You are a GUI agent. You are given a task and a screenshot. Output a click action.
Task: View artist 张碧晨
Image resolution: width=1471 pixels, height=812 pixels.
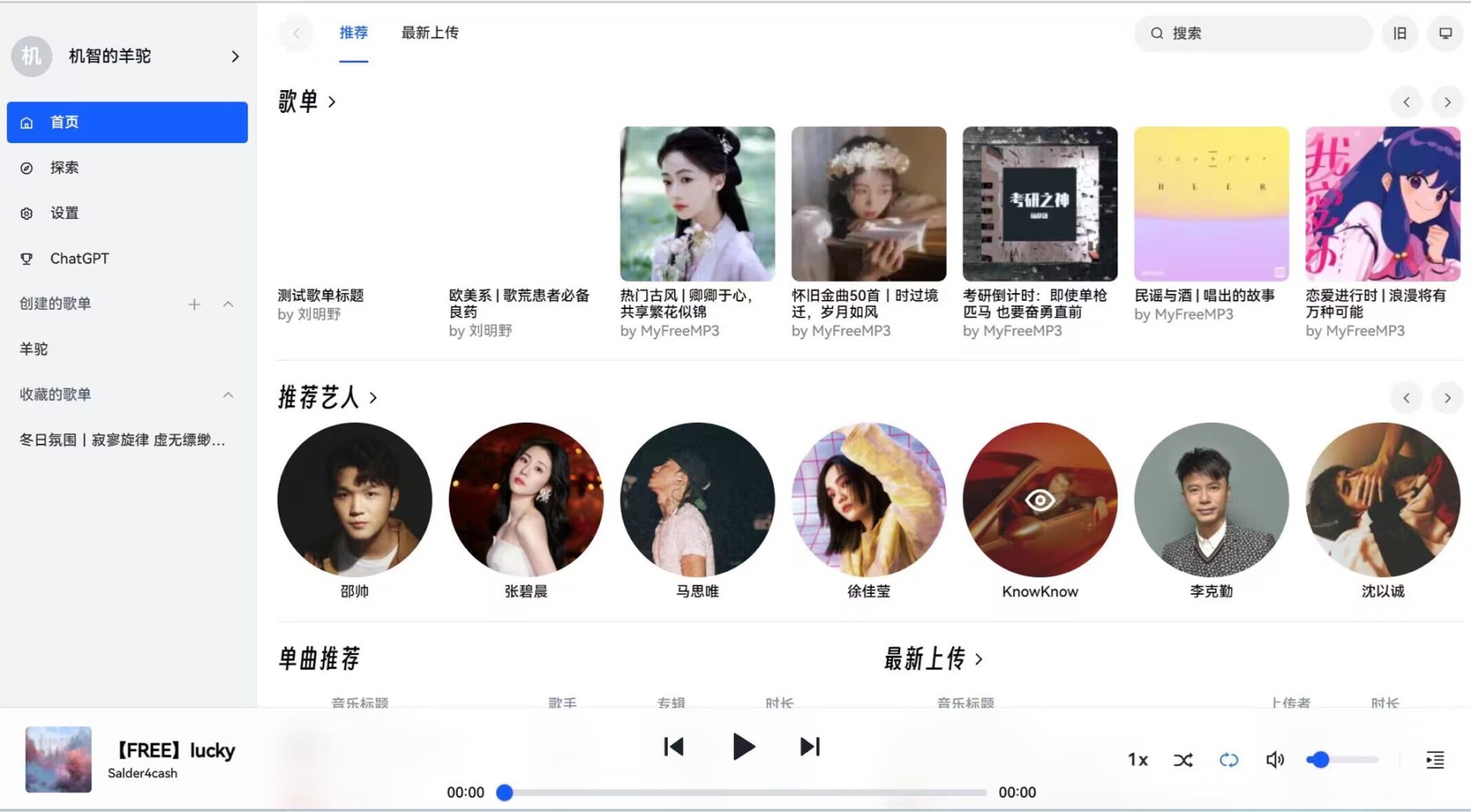[x=526, y=500]
